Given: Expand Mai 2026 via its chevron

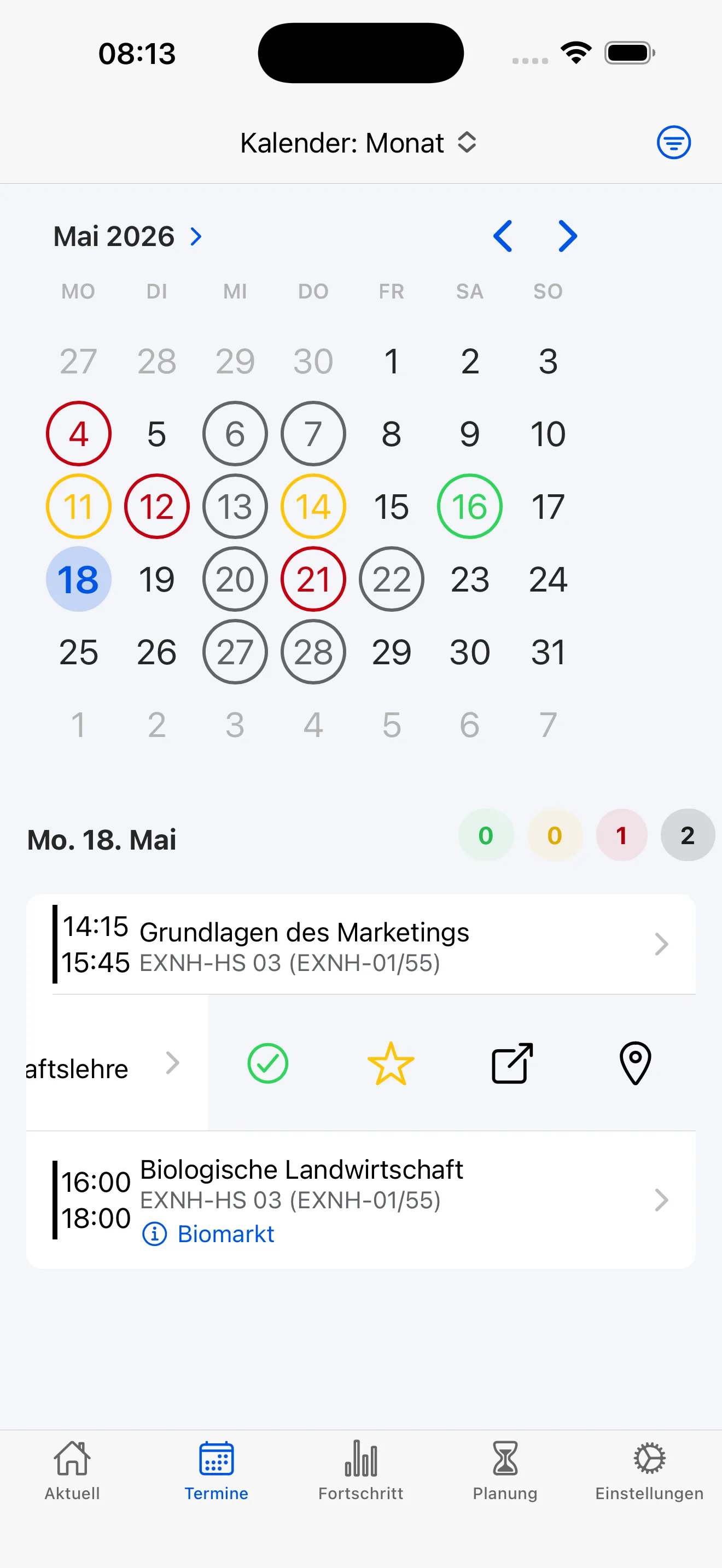Looking at the screenshot, I should click(195, 236).
